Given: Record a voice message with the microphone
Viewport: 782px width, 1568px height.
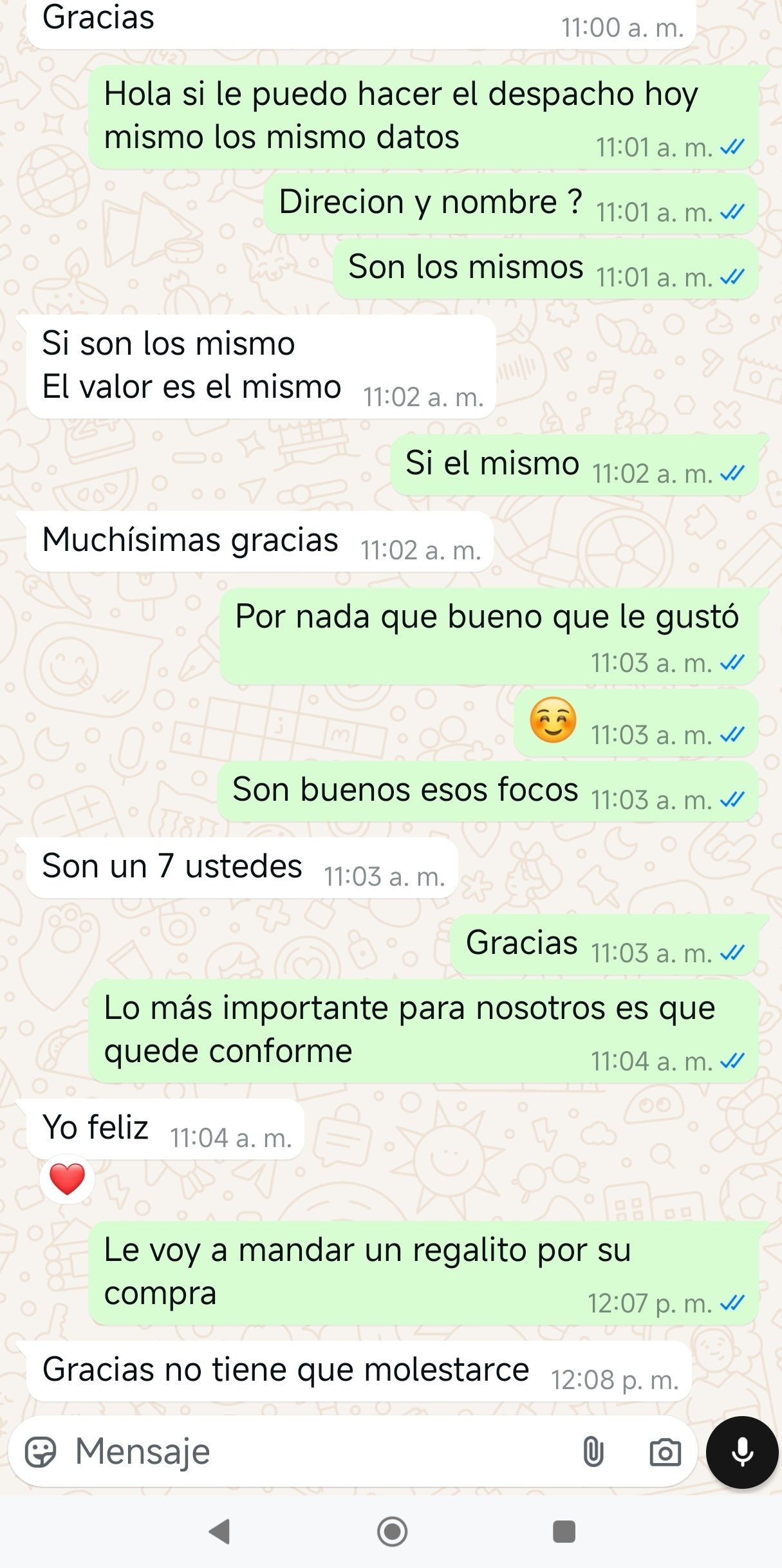Looking at the screenshot, I should tap(742, 1452).
